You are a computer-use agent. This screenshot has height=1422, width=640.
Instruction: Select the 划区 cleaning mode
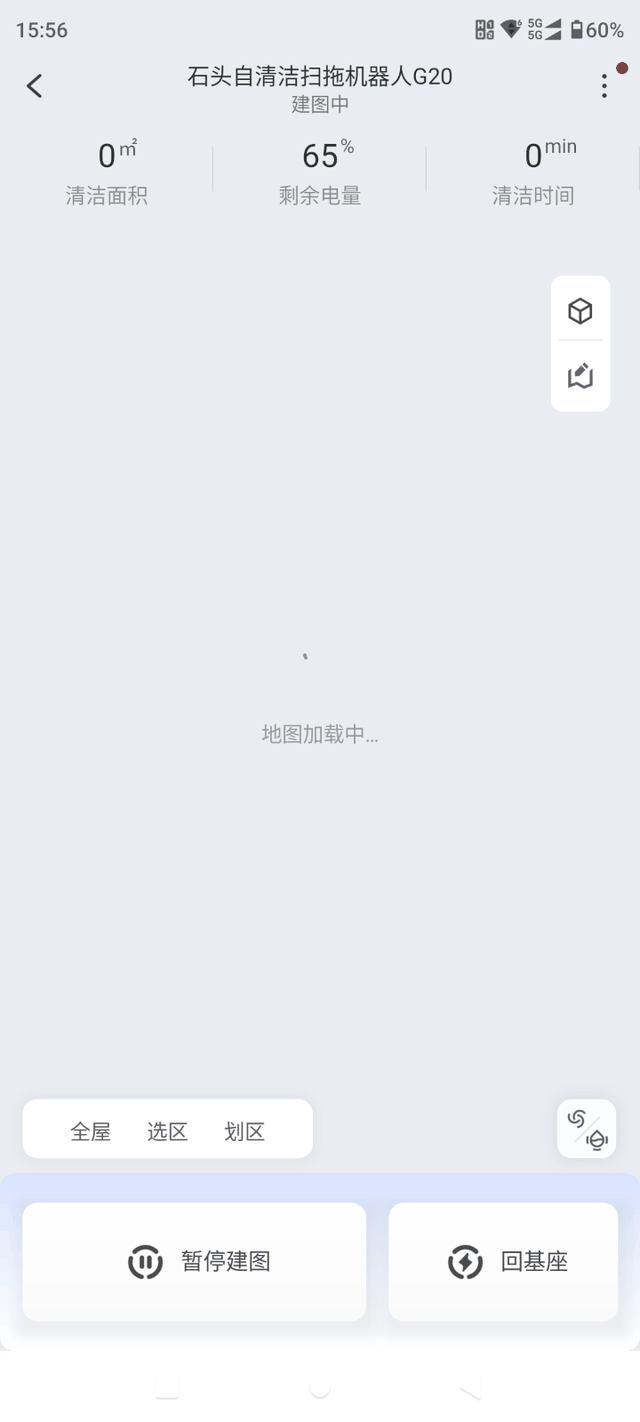tap(244, 1131)
